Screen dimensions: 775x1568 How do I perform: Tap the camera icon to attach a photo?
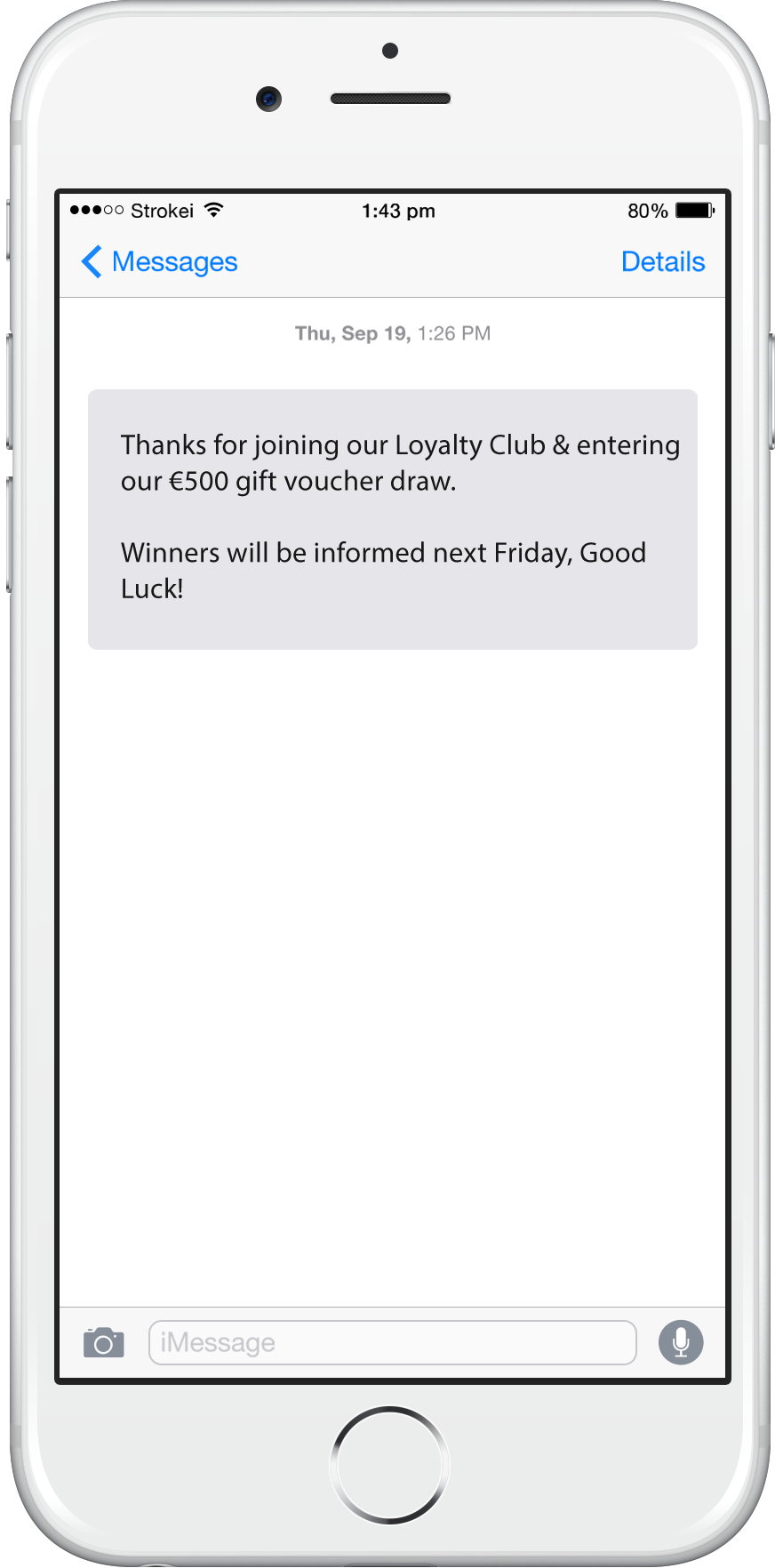click(104, 1342)
